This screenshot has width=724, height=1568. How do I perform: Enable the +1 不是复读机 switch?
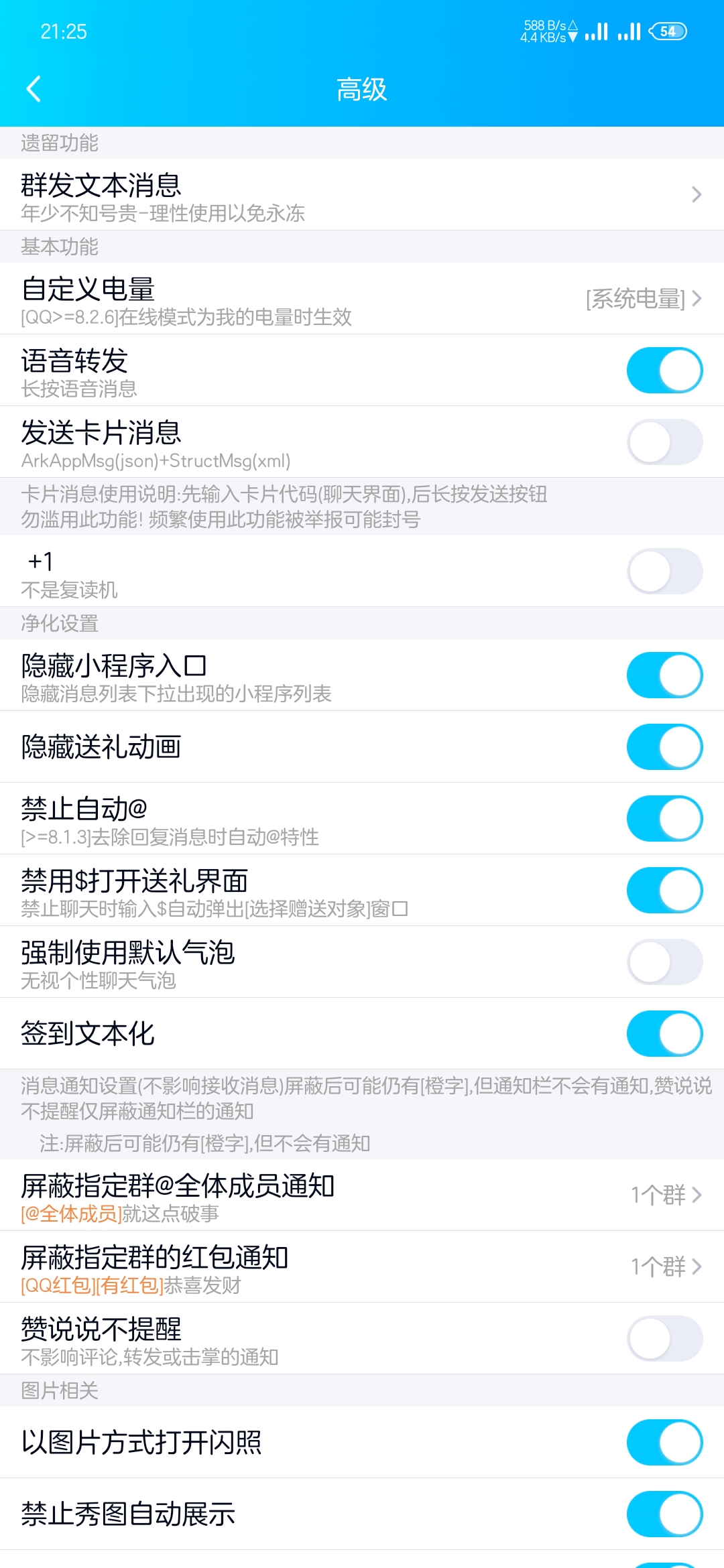pos(664,572)
